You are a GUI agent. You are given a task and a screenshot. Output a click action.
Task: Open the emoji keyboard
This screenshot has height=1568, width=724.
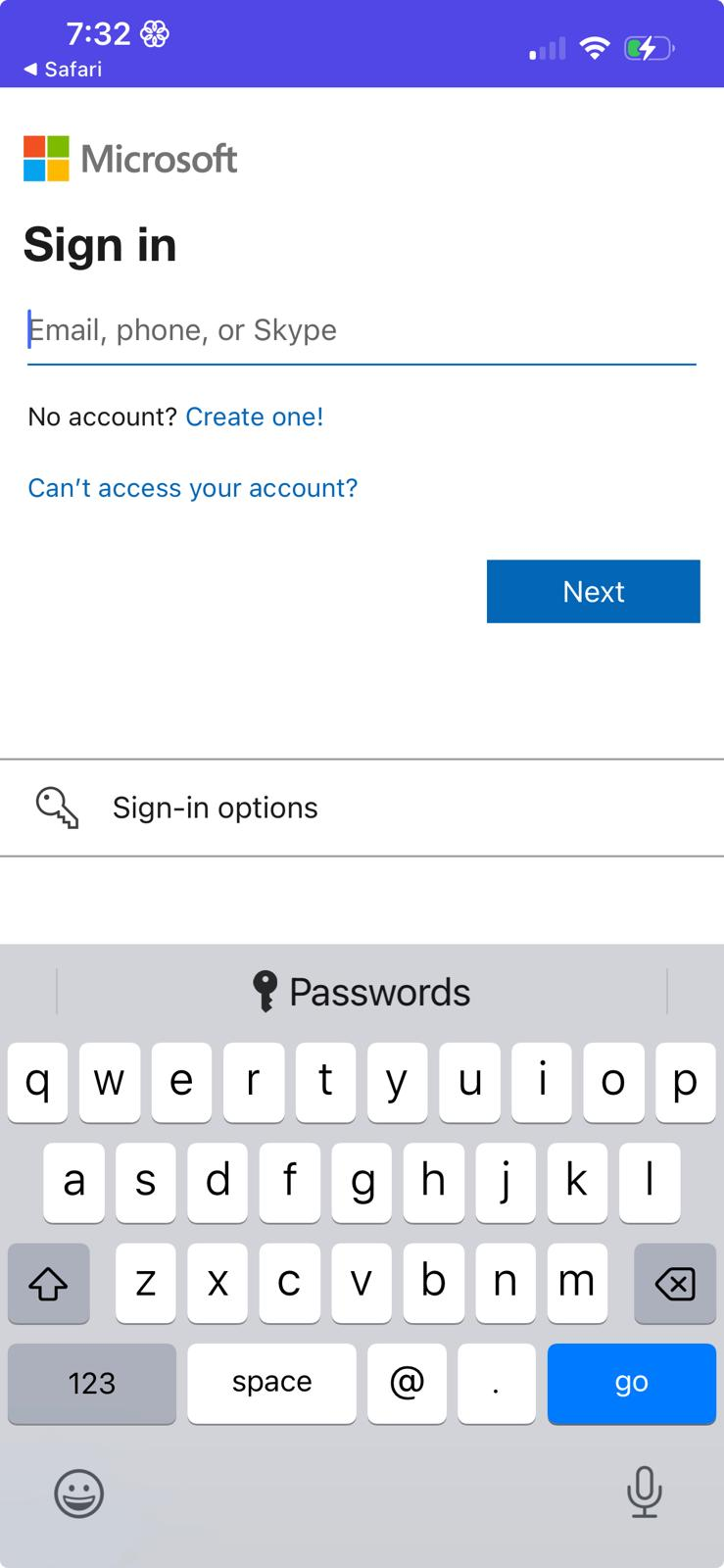[x=78, y=1494]
